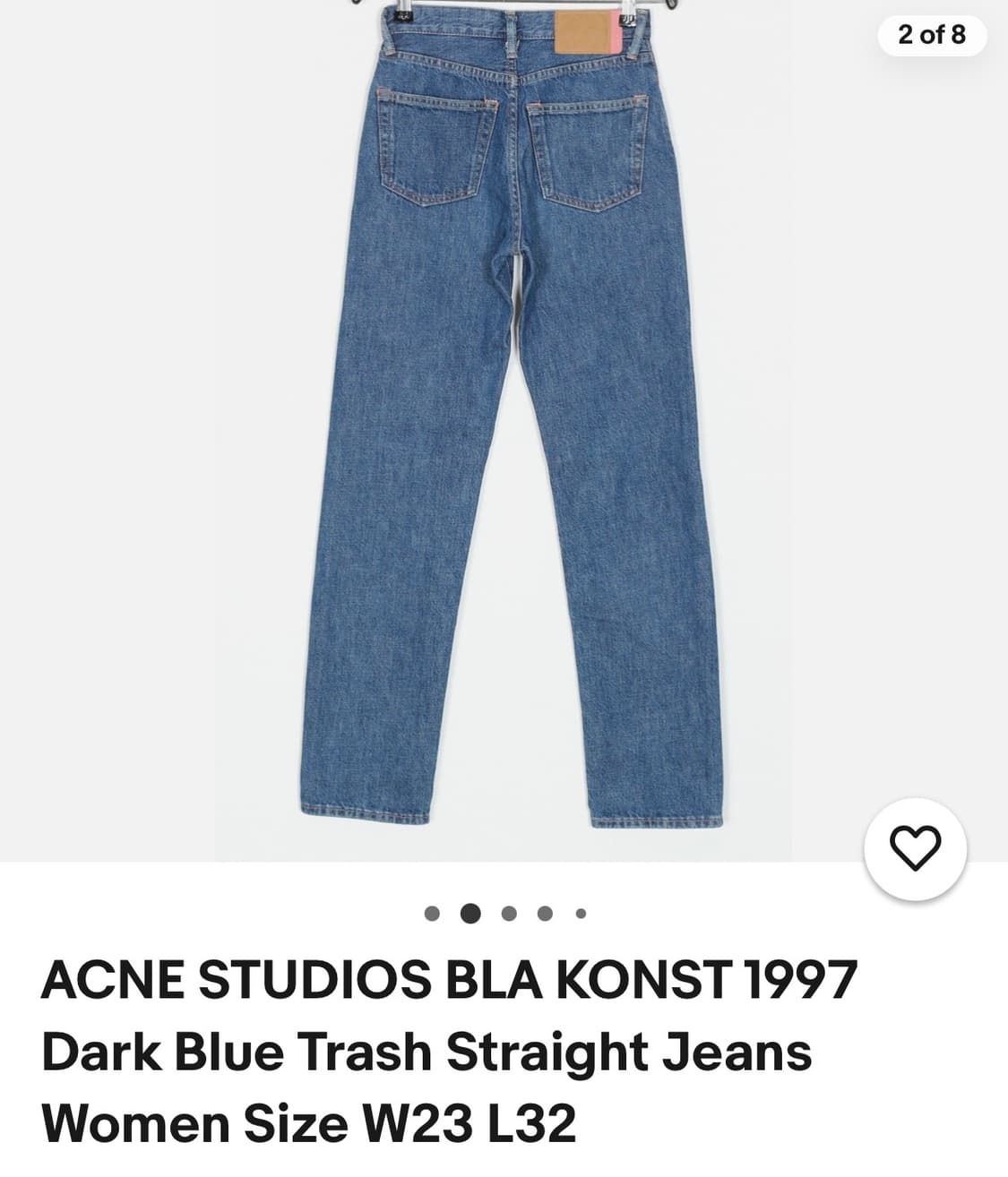Click the active second pagination dot

tap(472, 913)
